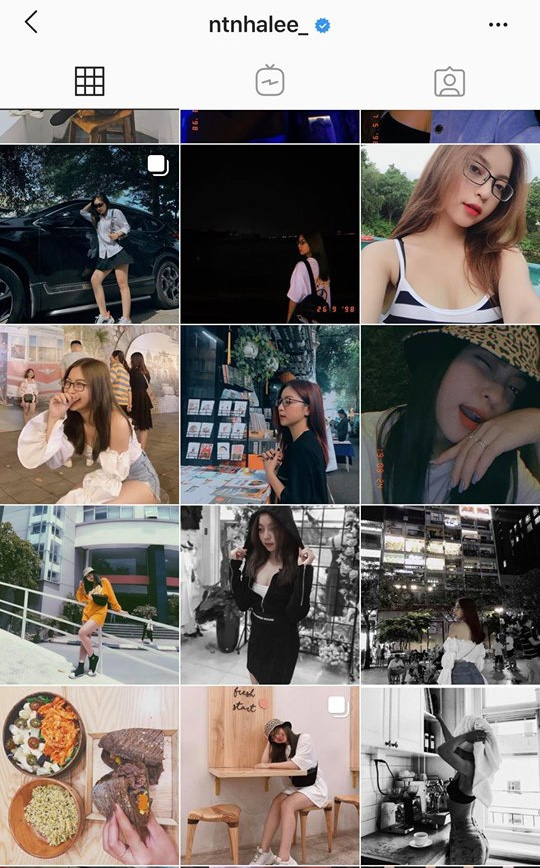Open the leopard bucket hat selfie
Screen dimensions: 540x868
(x=450, y=415)
